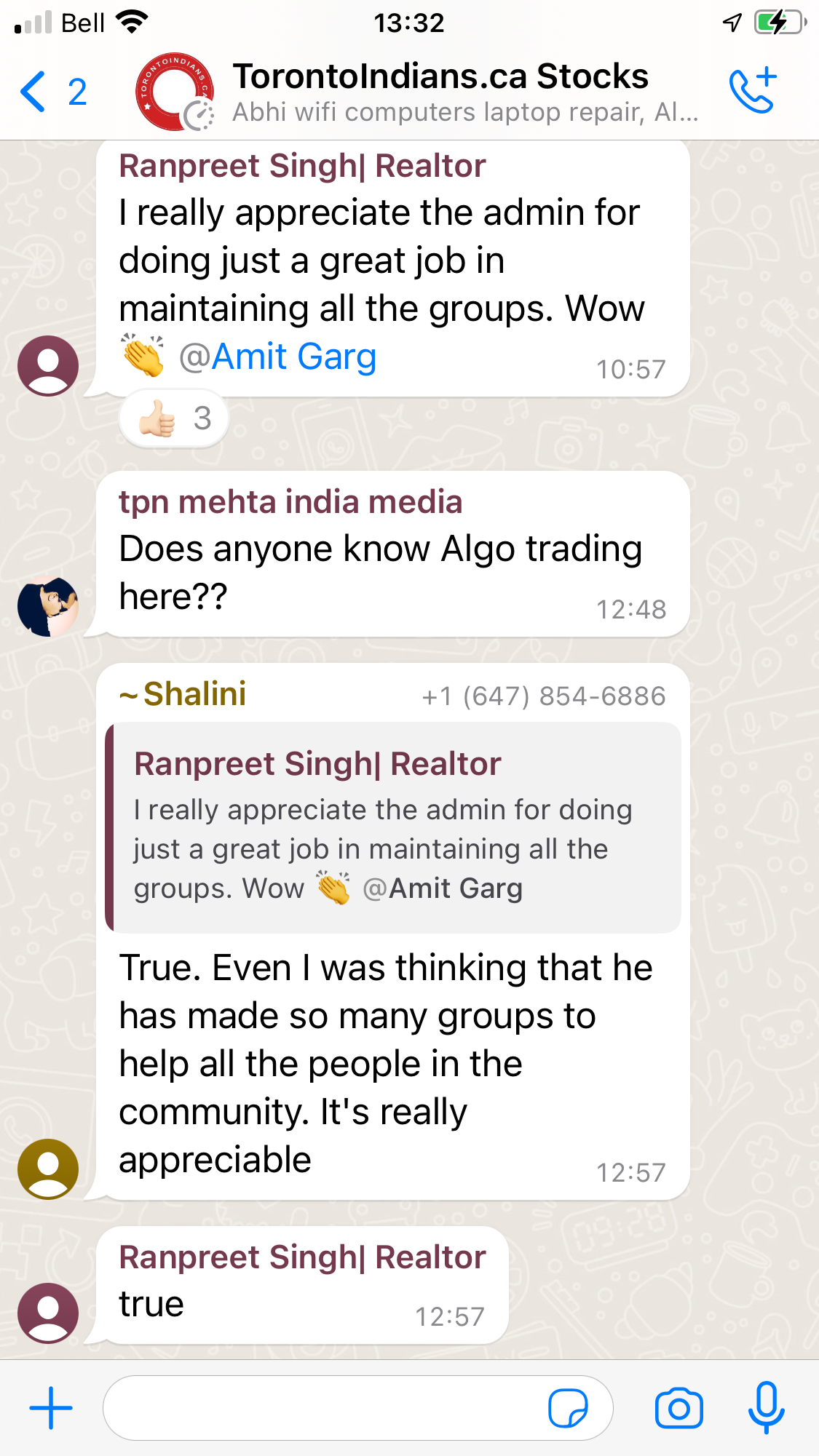Open the @Amit Garg mention link
Image resolution: width=819 pixels, height=1456 pixels.
[278, 357]
